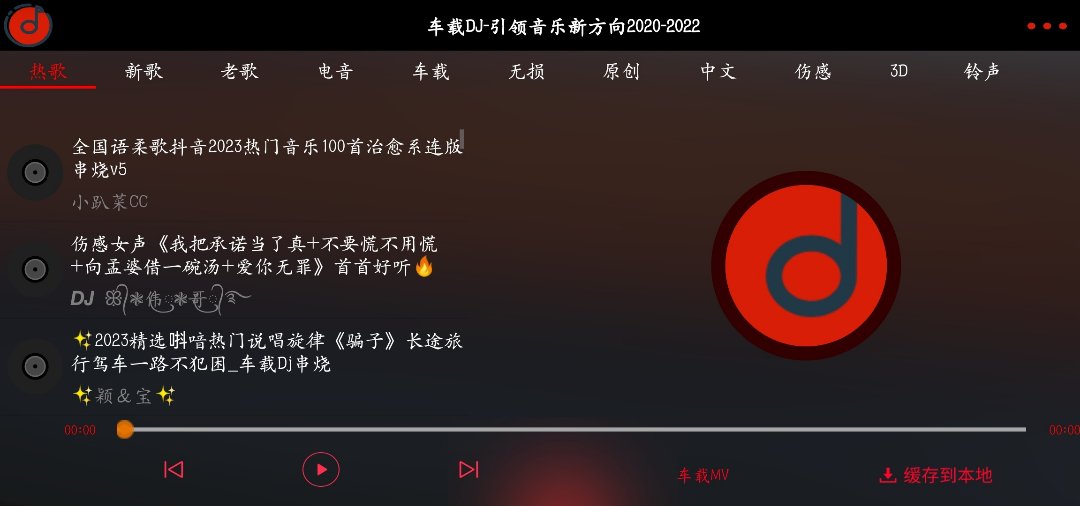
Task: Switch to the 无损 tab
Action: click(x=527, y=72)
